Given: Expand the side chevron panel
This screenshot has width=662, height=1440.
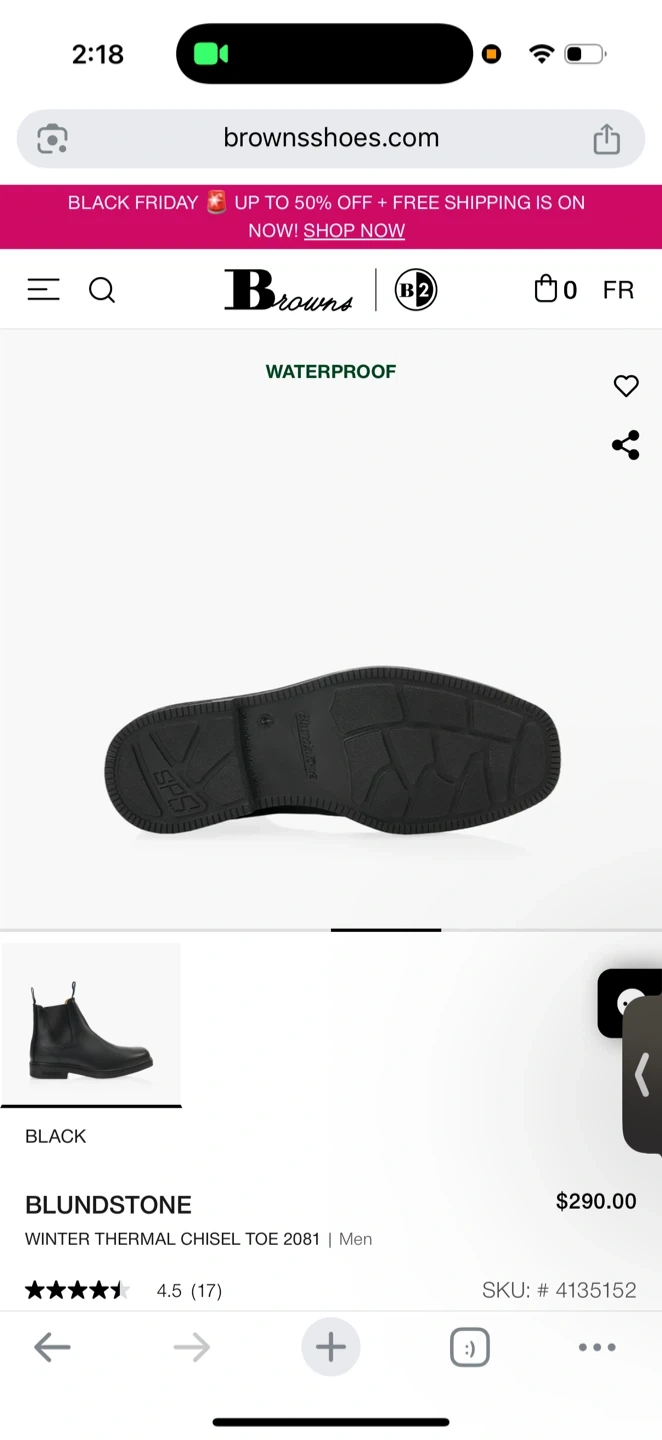Looking at the screenshot, I should (x=644, y=1076).
